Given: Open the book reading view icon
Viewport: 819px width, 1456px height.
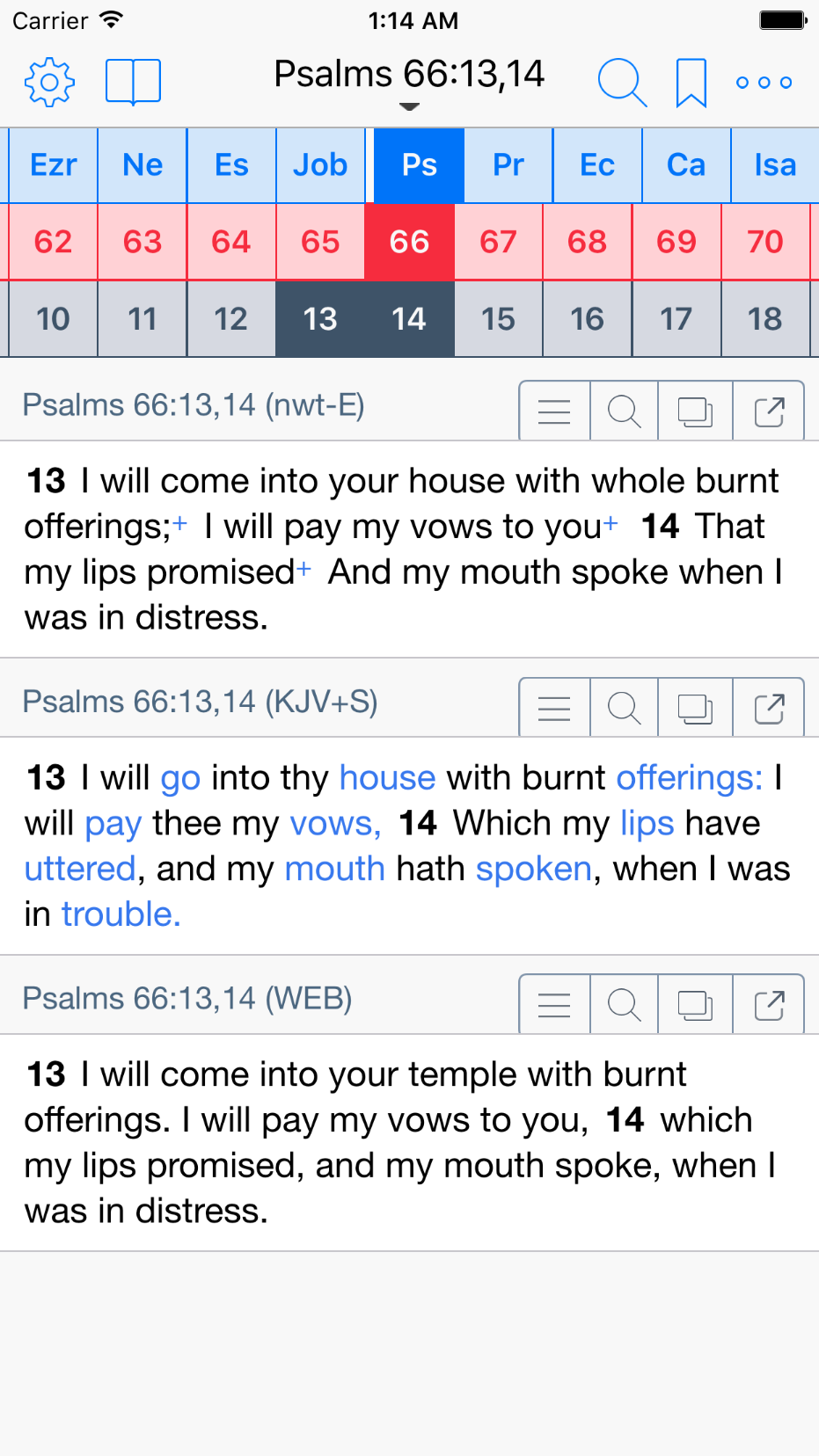Looking at the screenshot, I should coord(133,82).
